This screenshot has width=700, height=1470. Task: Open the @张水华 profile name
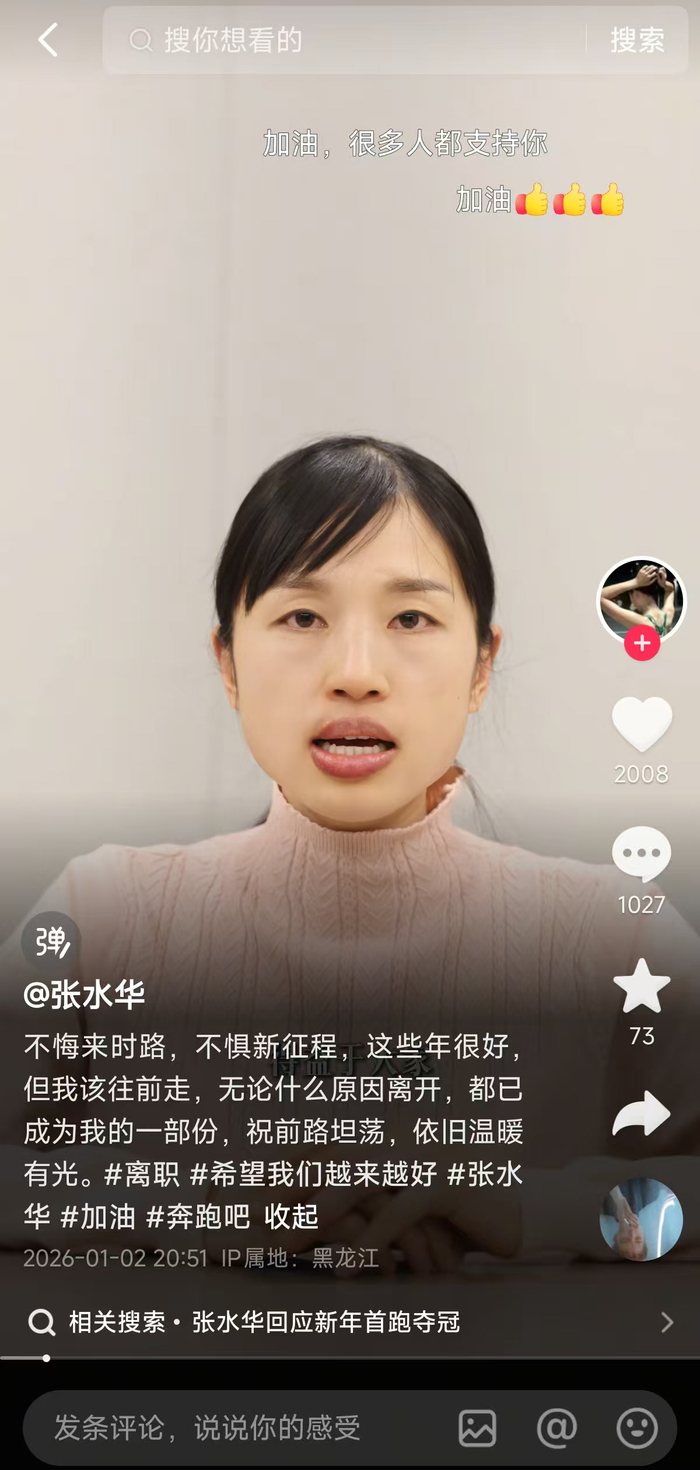tap(85, 994)
